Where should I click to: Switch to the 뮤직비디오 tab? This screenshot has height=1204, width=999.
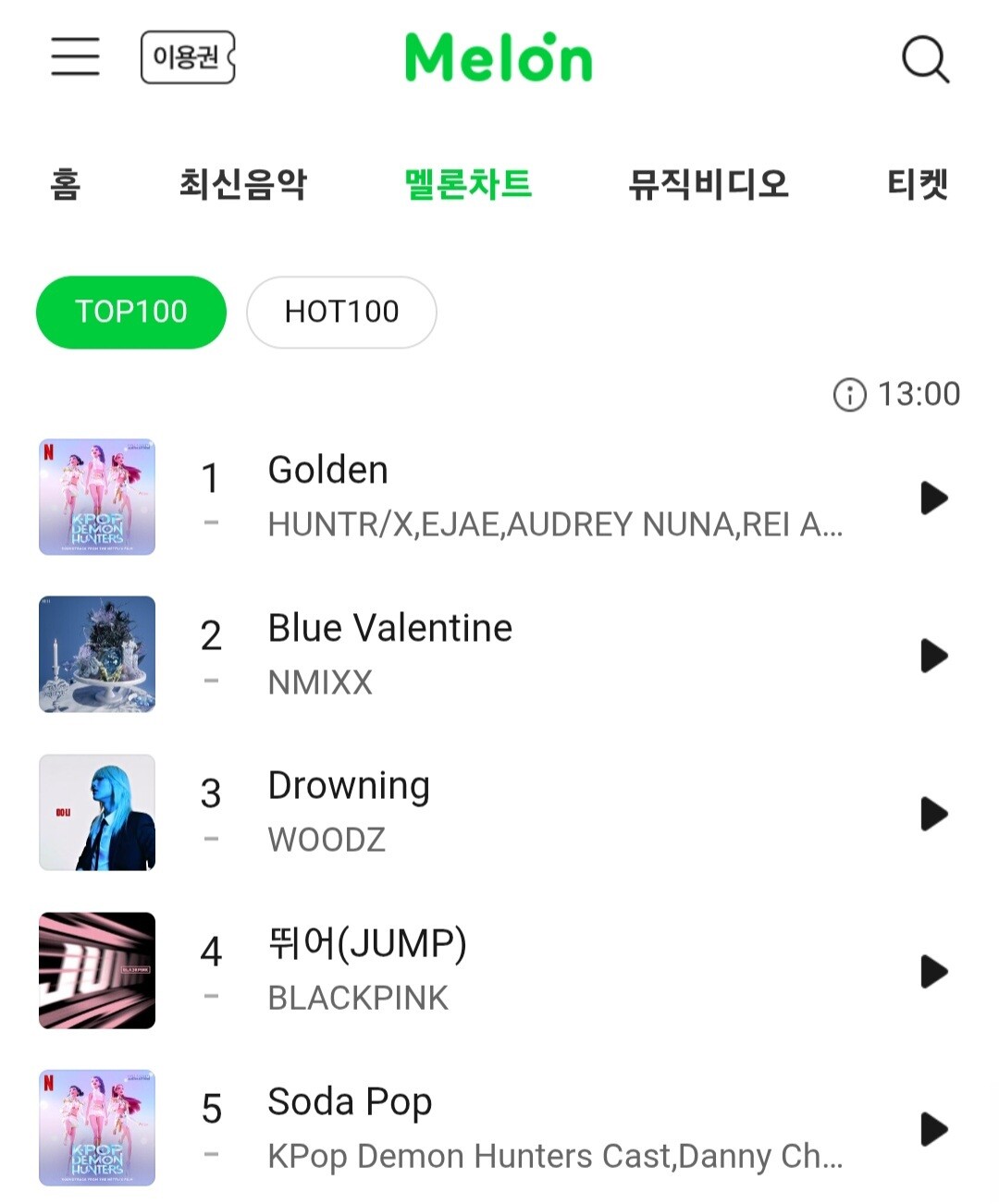coord(708,184)
